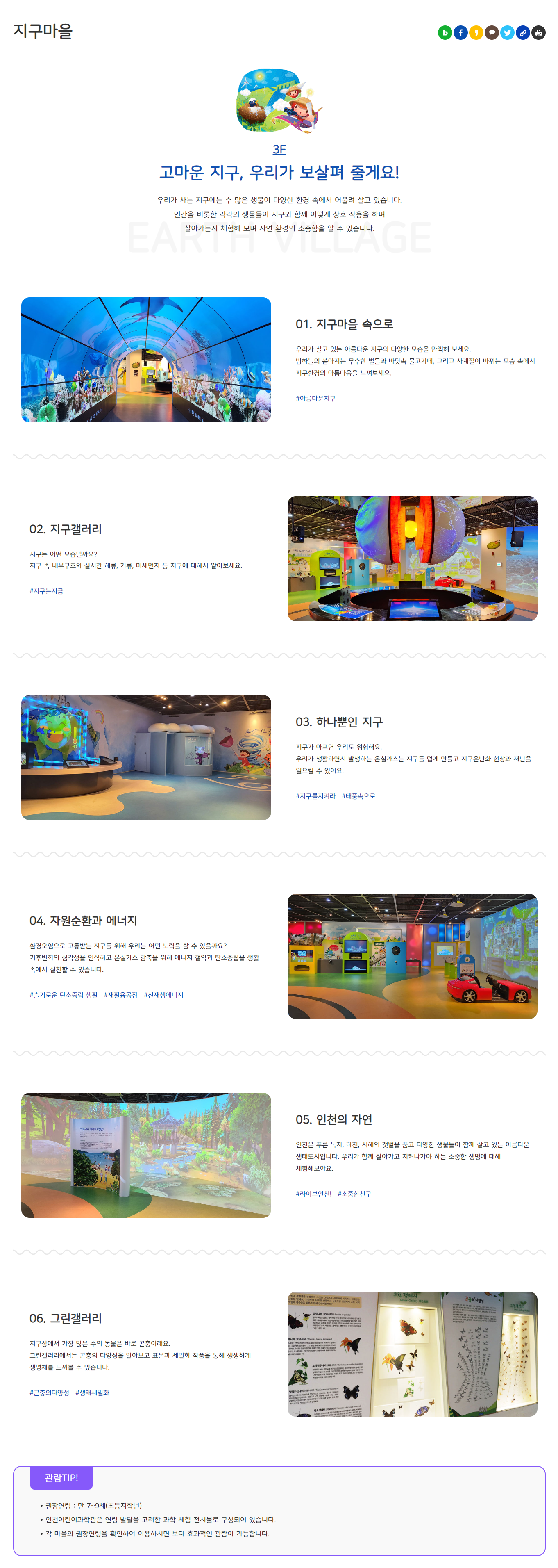Share this page to Naver Band
This screenshot has height=1568, width=558.
(445, 33)
